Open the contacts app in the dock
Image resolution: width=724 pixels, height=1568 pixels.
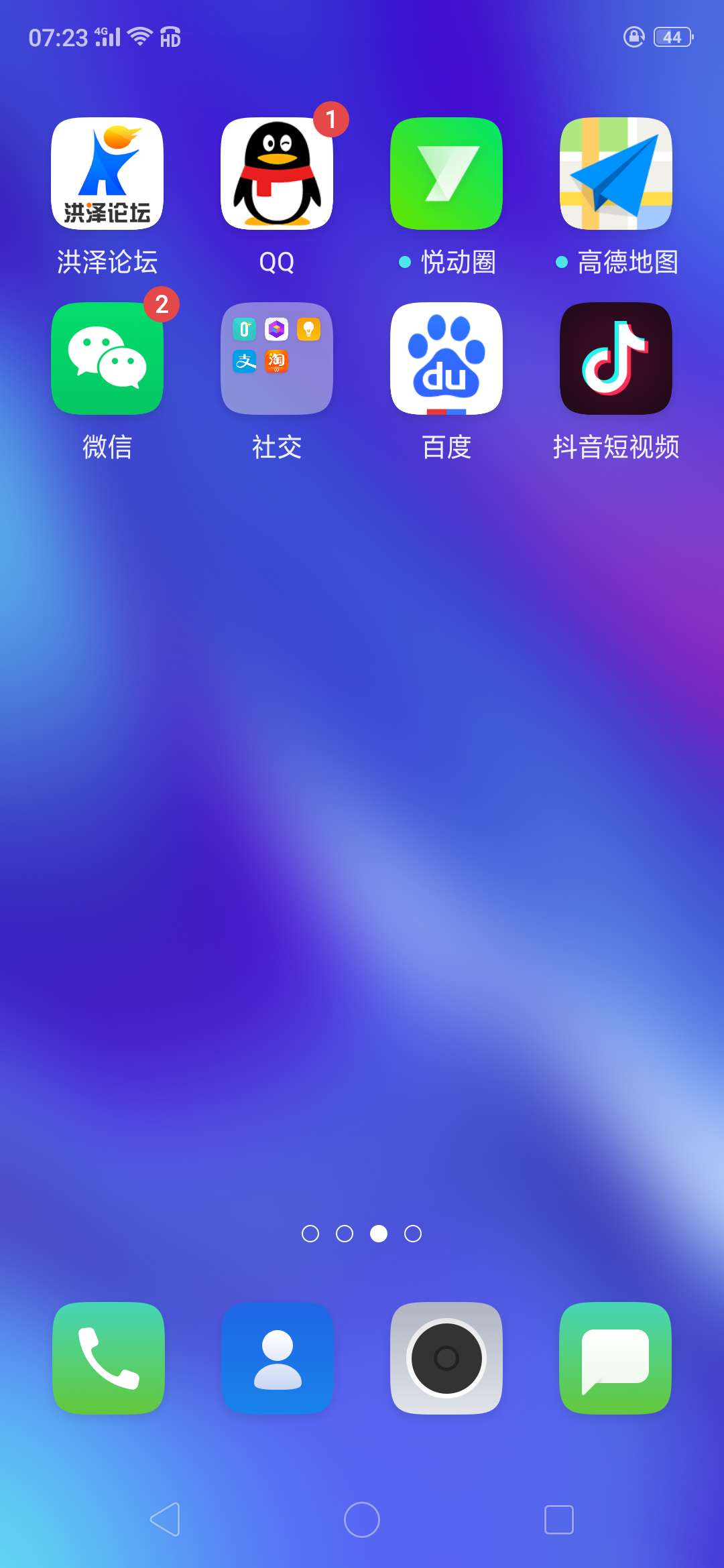278,1358
